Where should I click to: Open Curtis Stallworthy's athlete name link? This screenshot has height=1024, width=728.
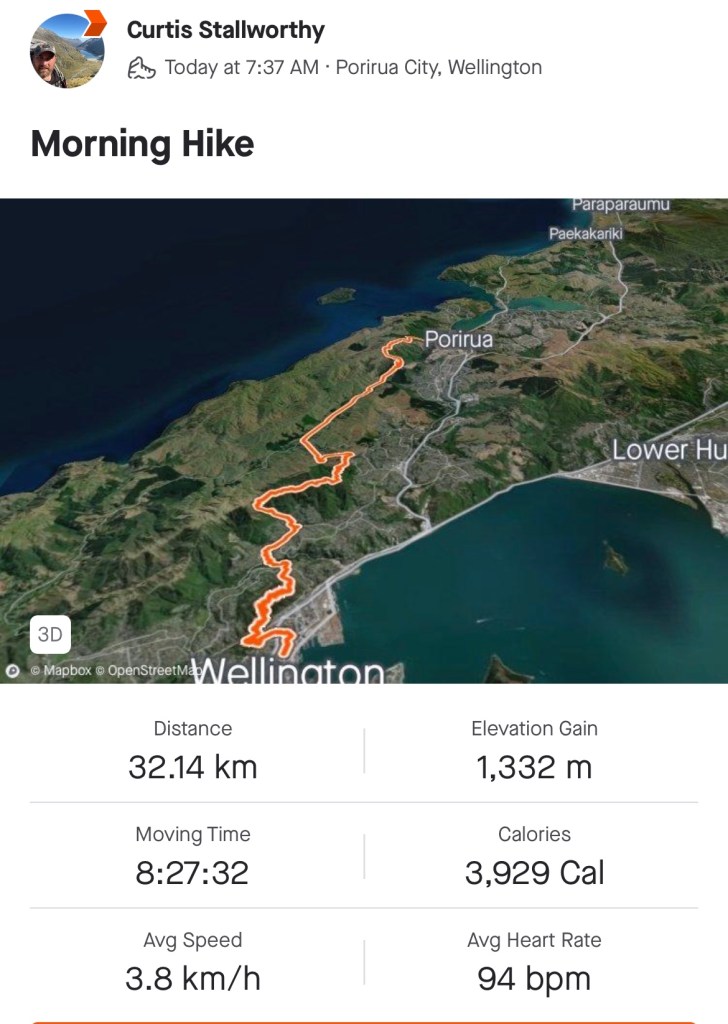coord(225,30)
